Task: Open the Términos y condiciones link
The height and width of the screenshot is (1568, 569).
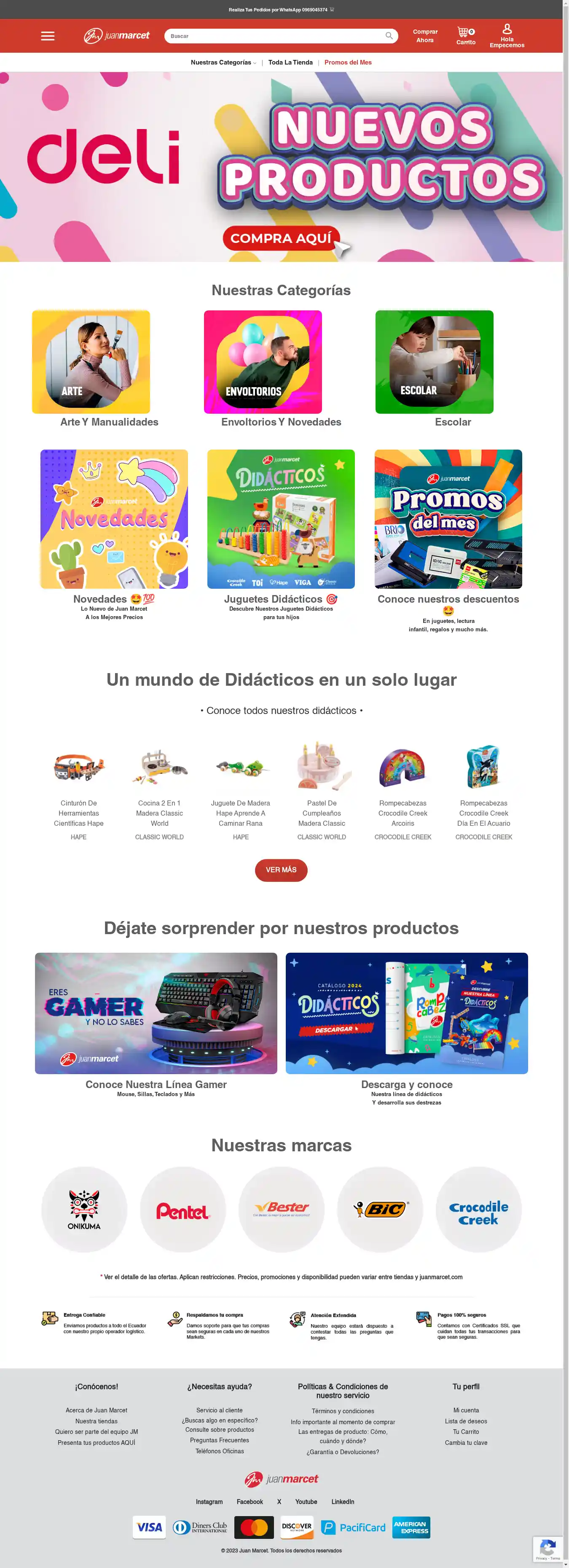Action: click(343, 1411)
